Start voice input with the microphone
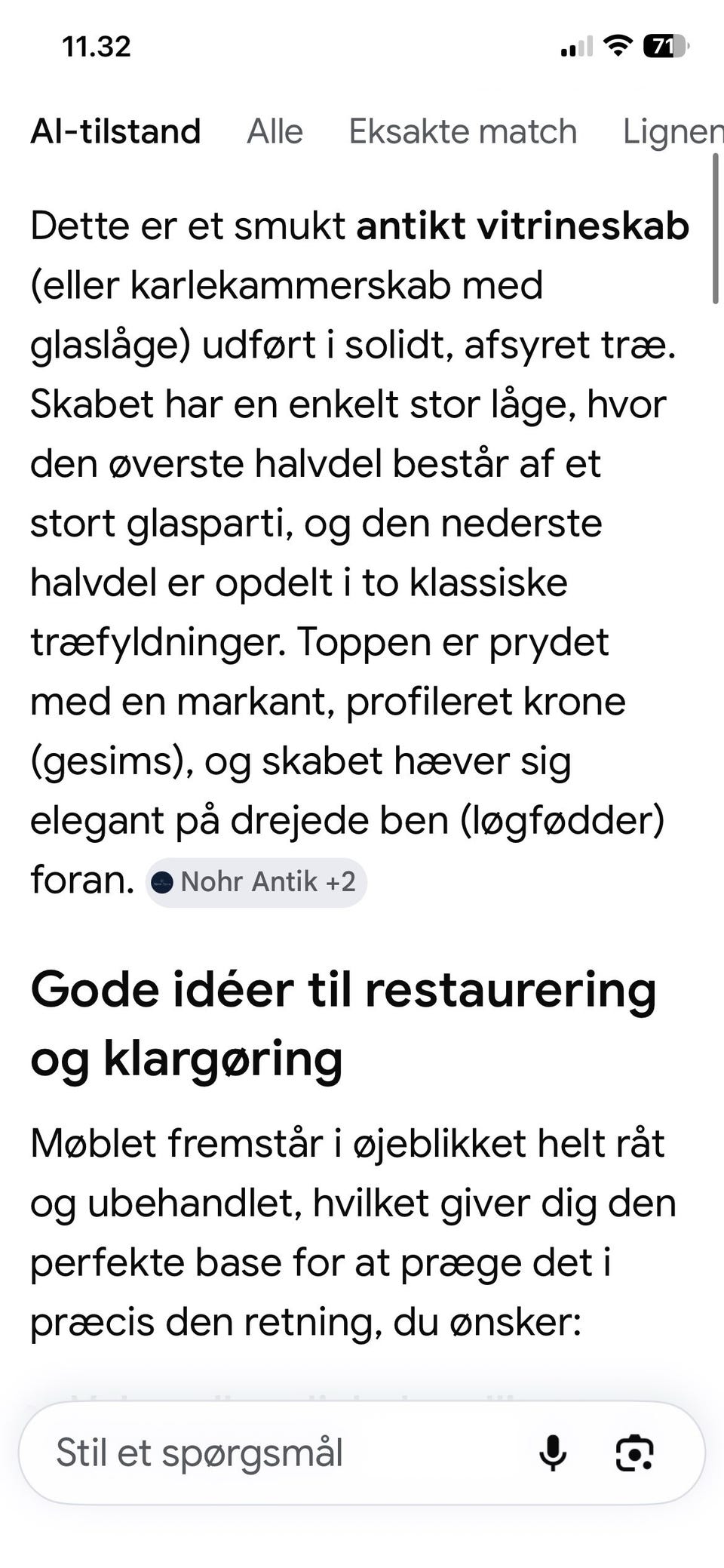Image resolution: width=724 pixels, height=1568 pixels. (553, 1453)
